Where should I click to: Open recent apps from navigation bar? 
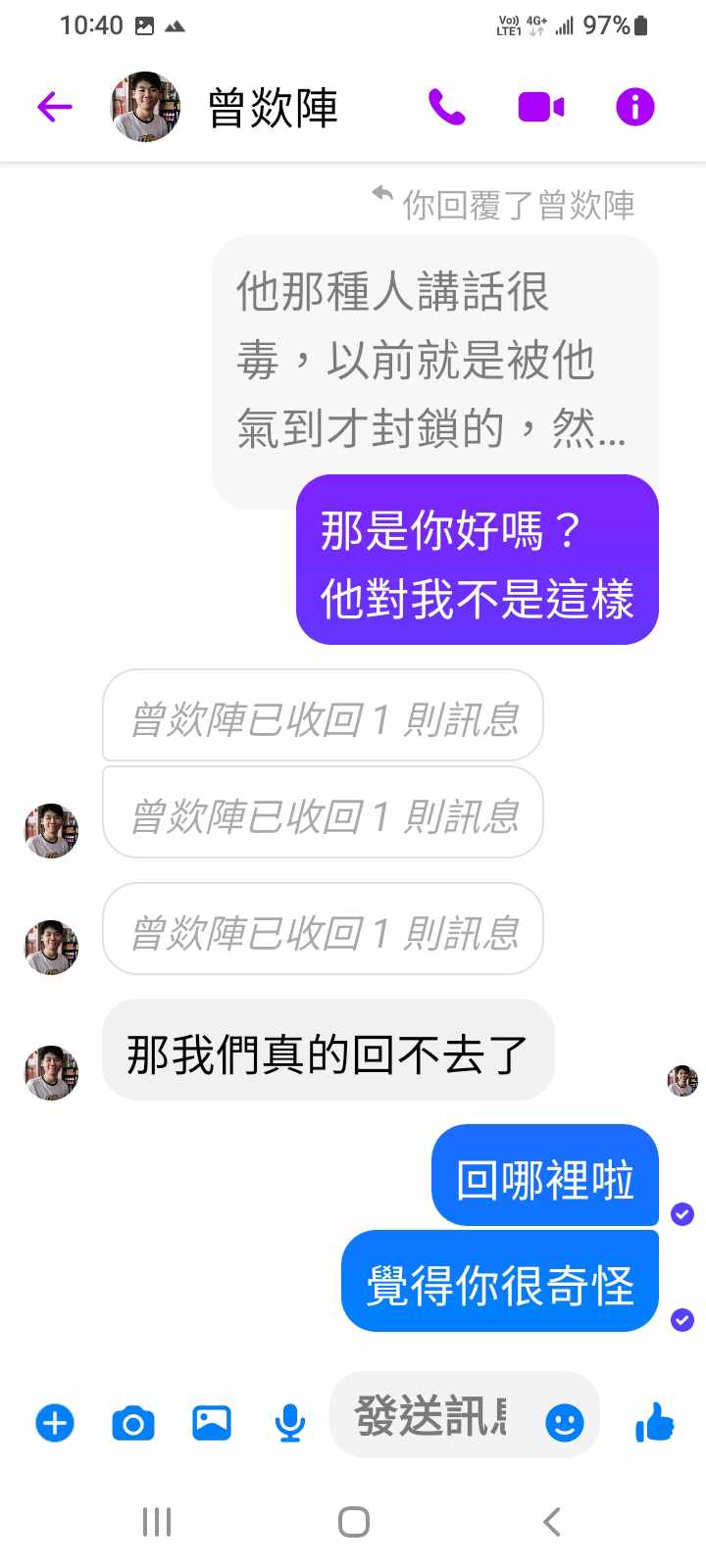(x=157, y=1522)
